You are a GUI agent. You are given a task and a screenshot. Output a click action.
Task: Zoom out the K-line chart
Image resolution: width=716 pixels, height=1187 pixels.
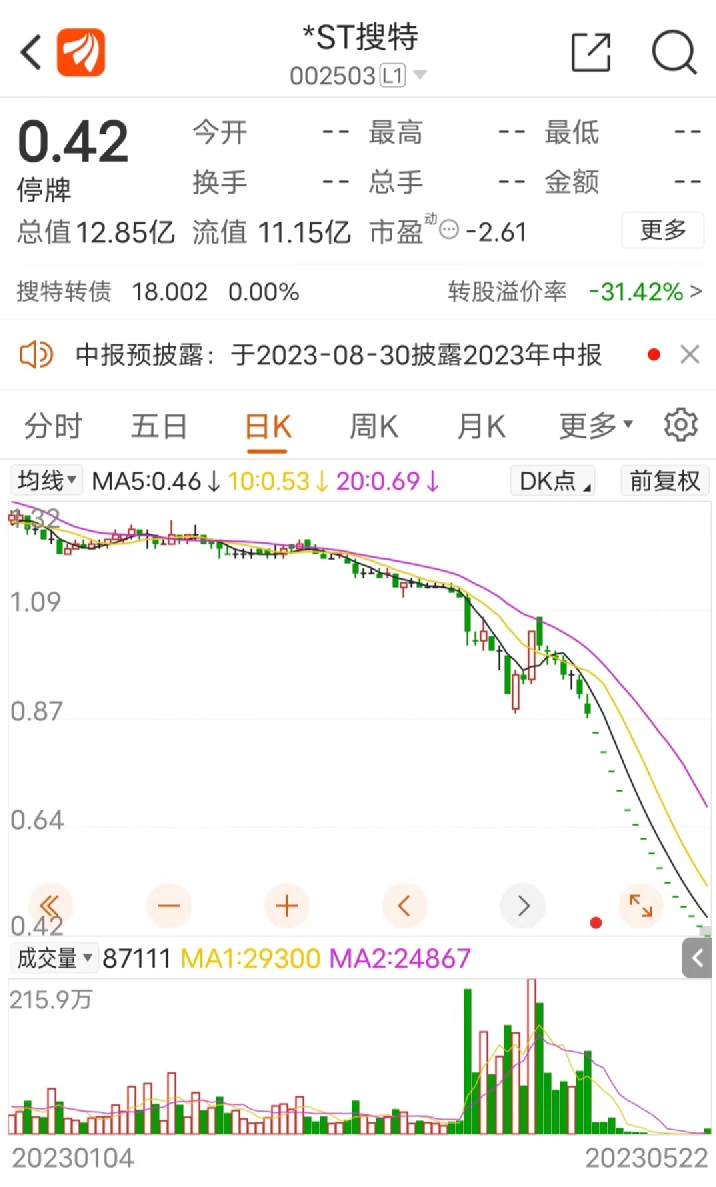point(168,906)
